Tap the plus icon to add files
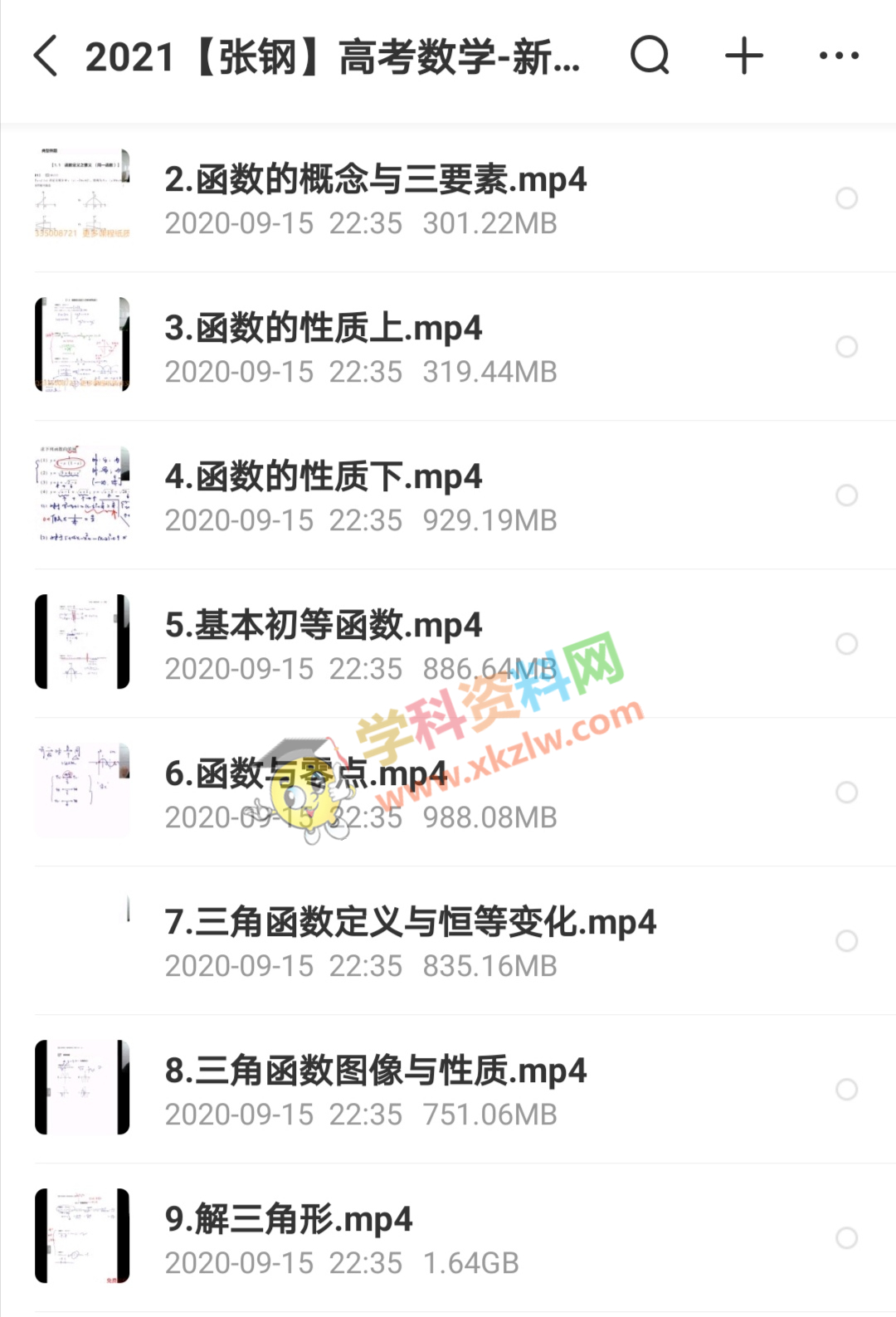 tap(744, 56)
